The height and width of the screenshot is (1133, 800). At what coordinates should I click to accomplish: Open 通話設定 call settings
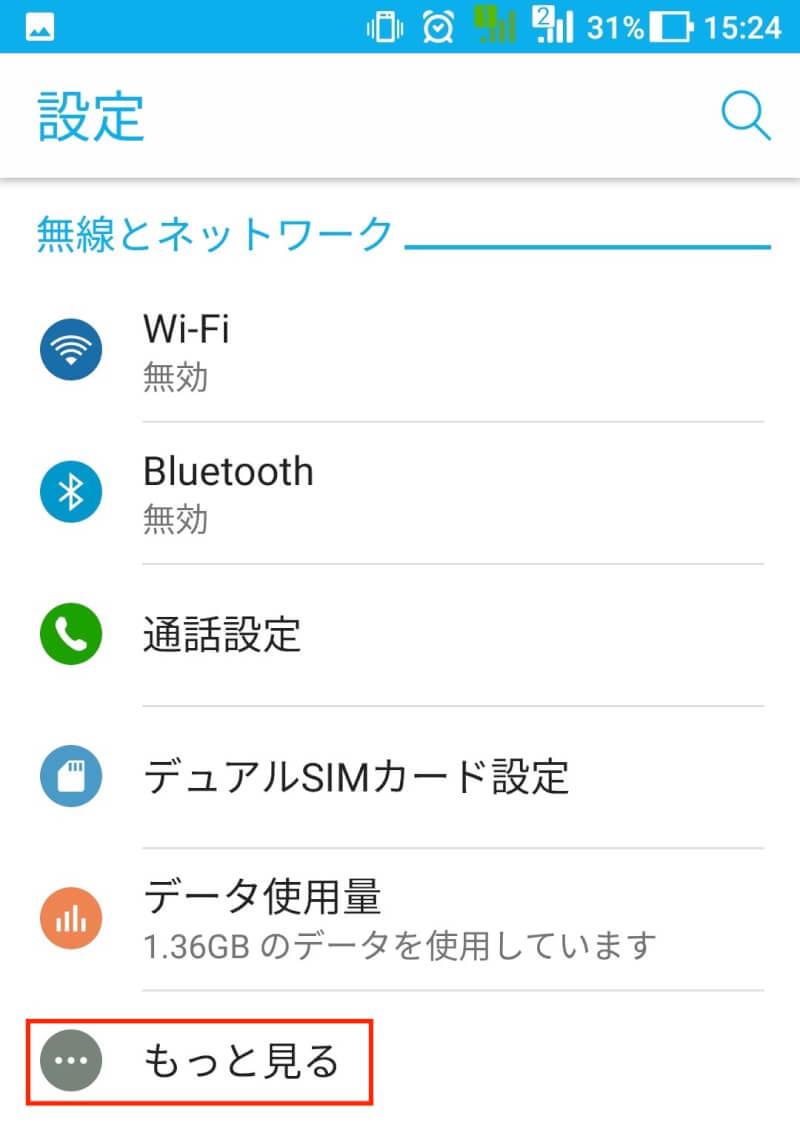click(x=400, y=634)
